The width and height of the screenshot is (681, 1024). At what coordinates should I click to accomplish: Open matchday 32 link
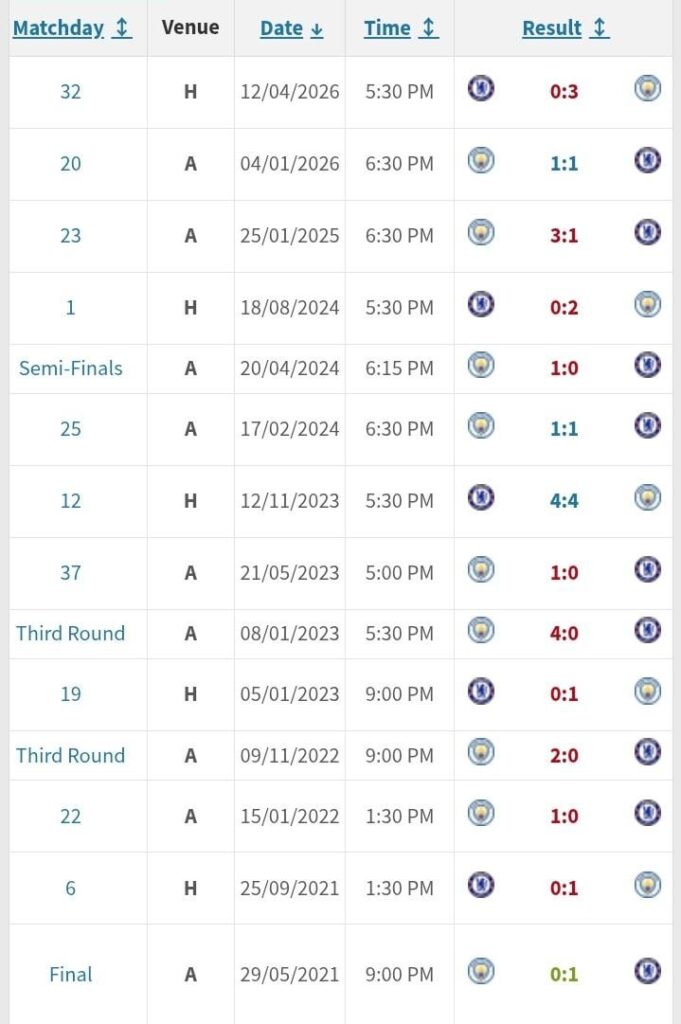70,92
